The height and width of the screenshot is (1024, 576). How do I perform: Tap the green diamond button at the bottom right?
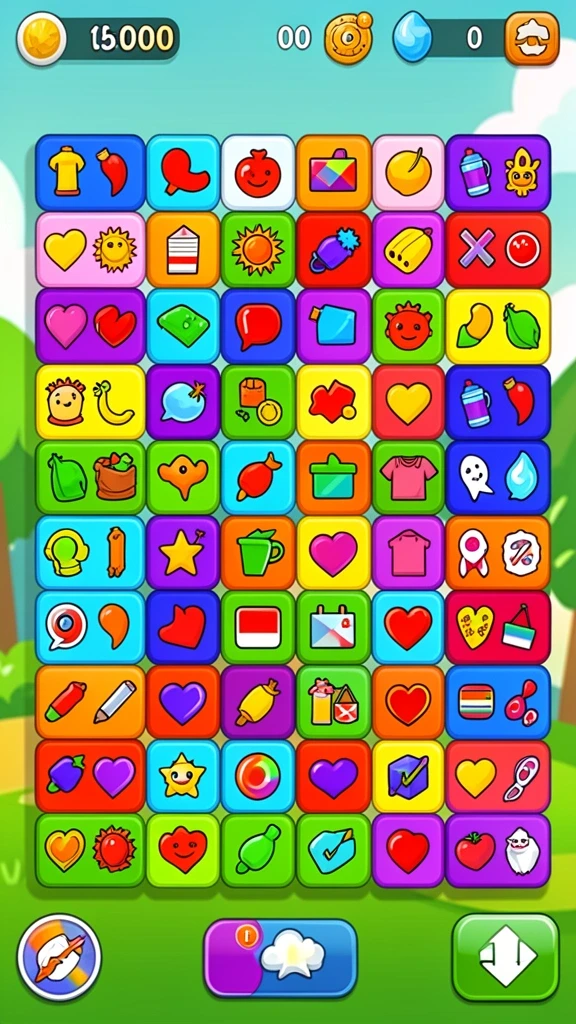click(x=506, y=957)
